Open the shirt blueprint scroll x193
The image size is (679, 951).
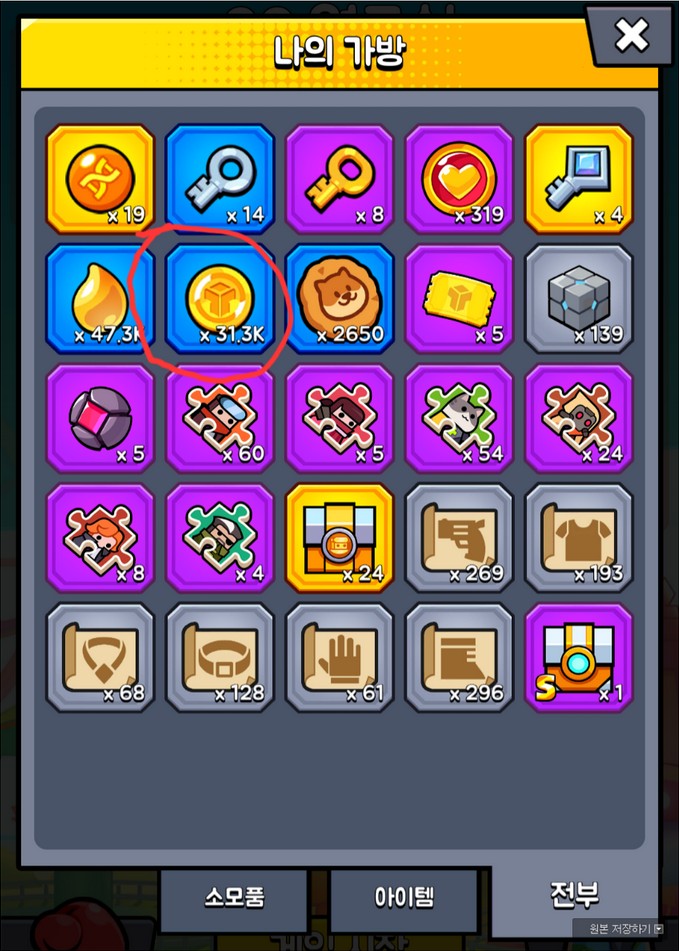coord(579,539)
